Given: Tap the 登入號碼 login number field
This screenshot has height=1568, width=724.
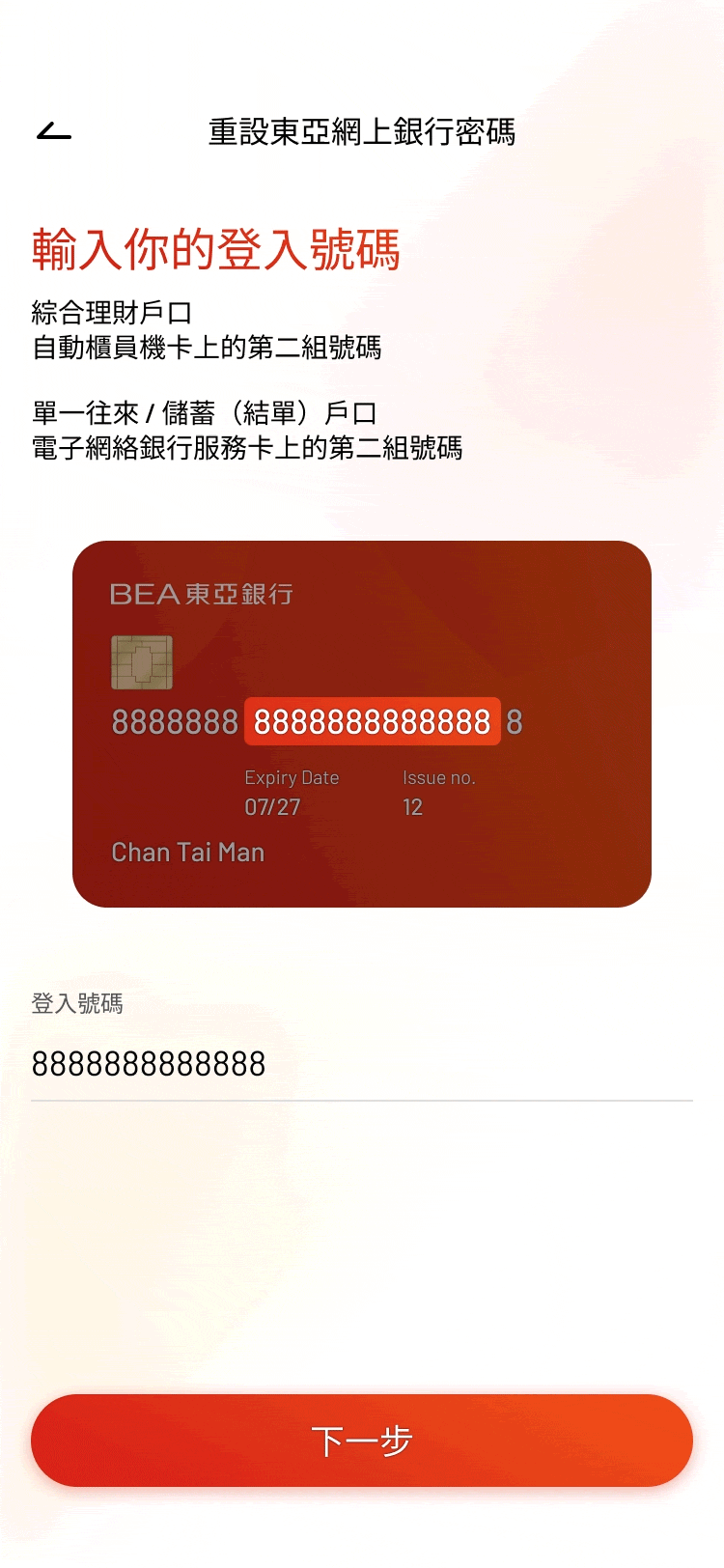Looking at the screenshot, I should pyautogui.click(x=361, y=1063).
